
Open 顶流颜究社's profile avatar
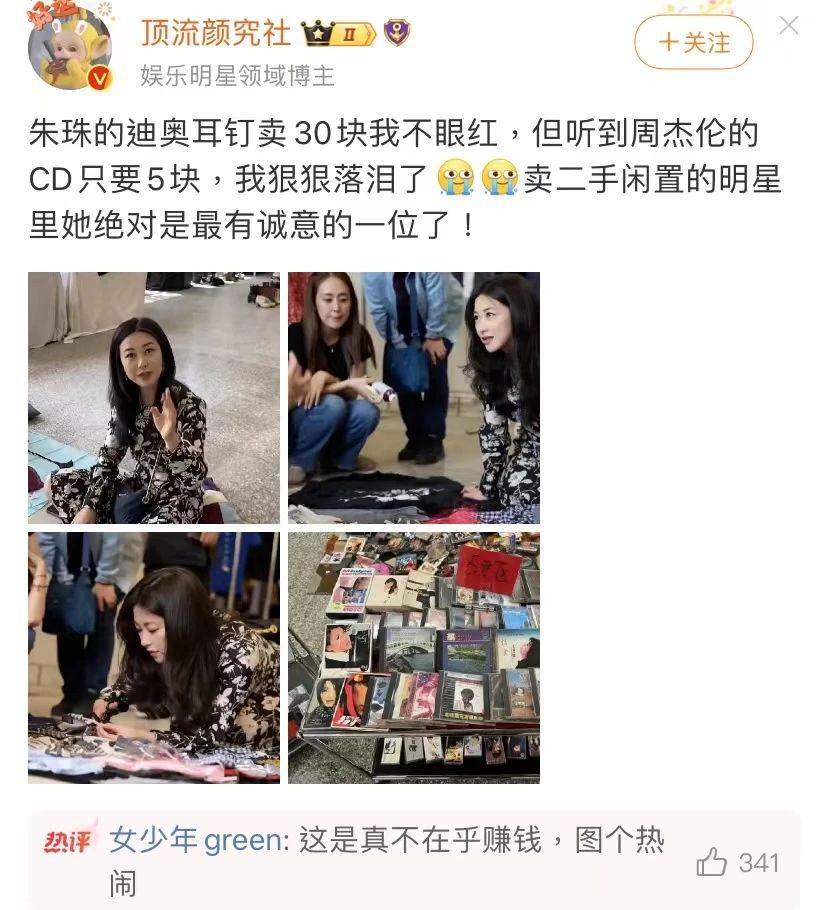pyautogui.click(x=70, y=47)
